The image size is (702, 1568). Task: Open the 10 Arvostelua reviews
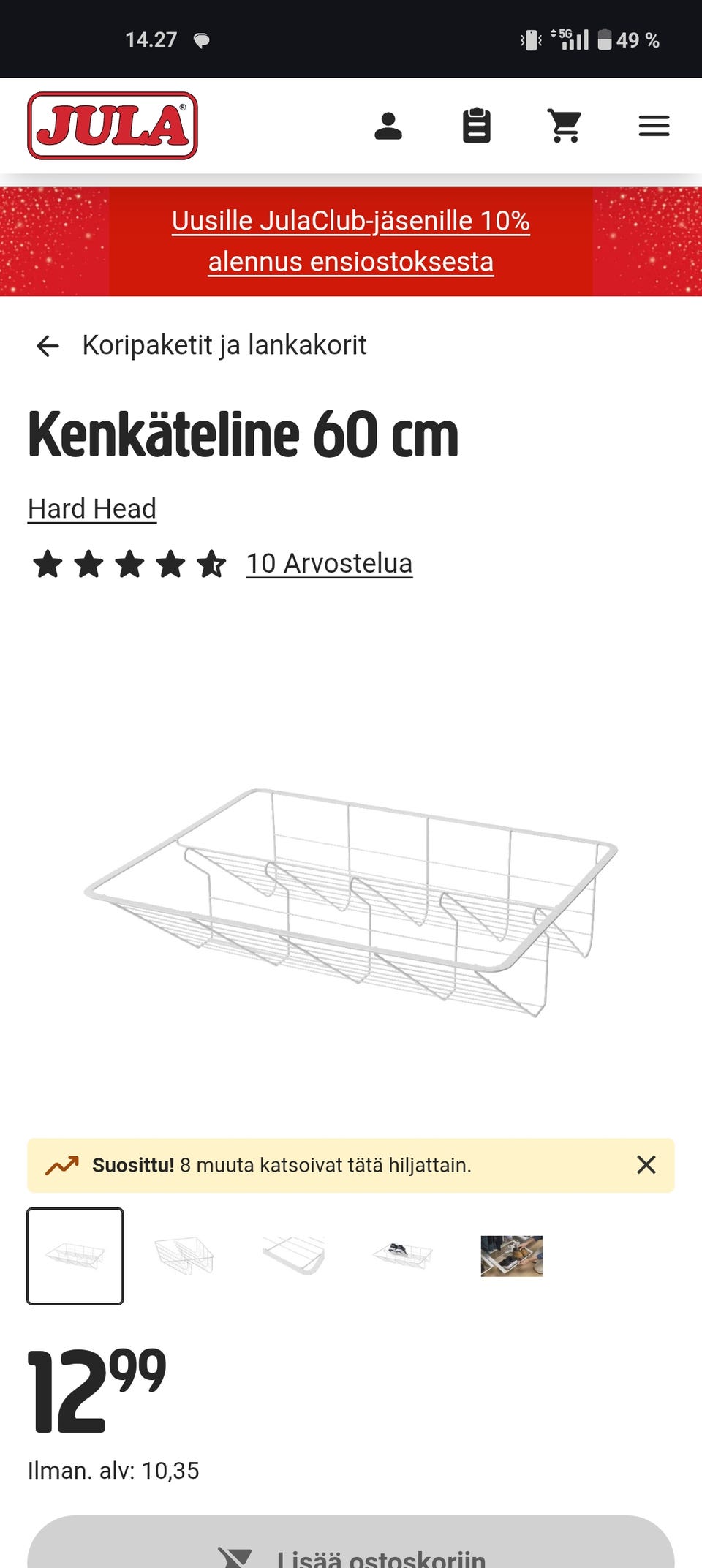pyautogui.click(x=329, y=563)
